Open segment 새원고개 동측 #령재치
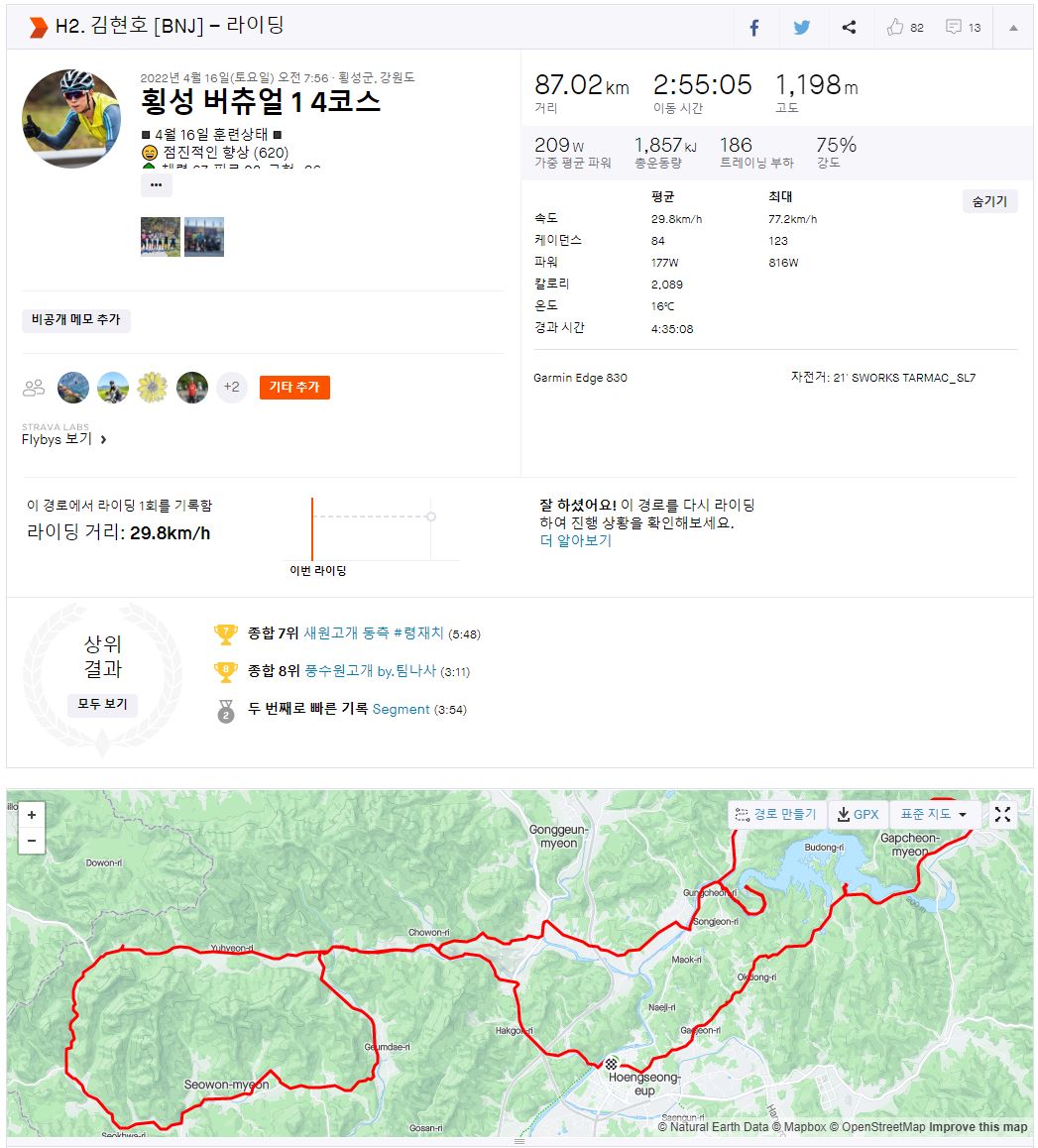Screen dimensions: 1038x1148 pyautogui.click(x=374, y=633)
